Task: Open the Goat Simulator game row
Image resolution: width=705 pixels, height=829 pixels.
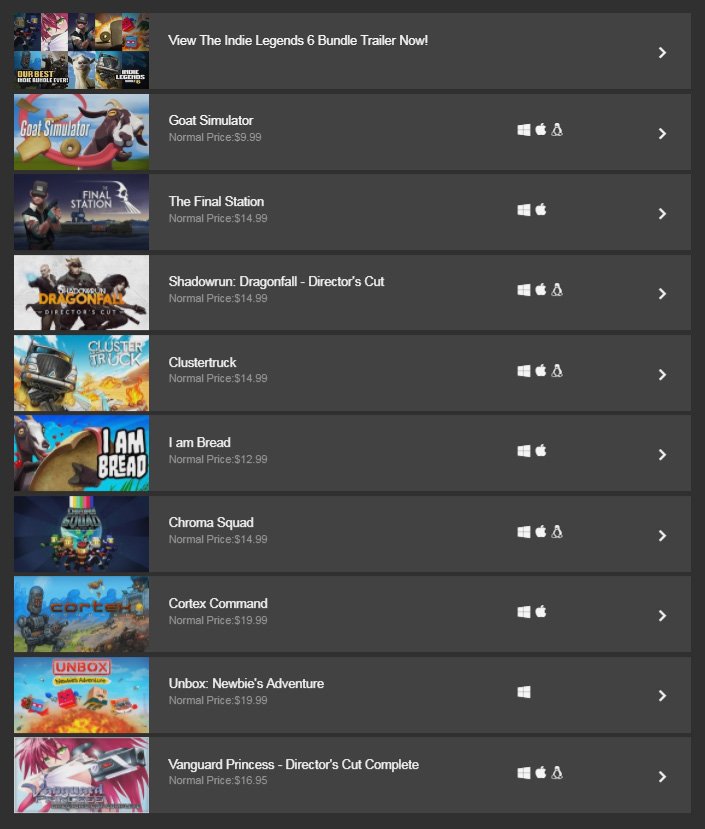Action: point(211,121)
